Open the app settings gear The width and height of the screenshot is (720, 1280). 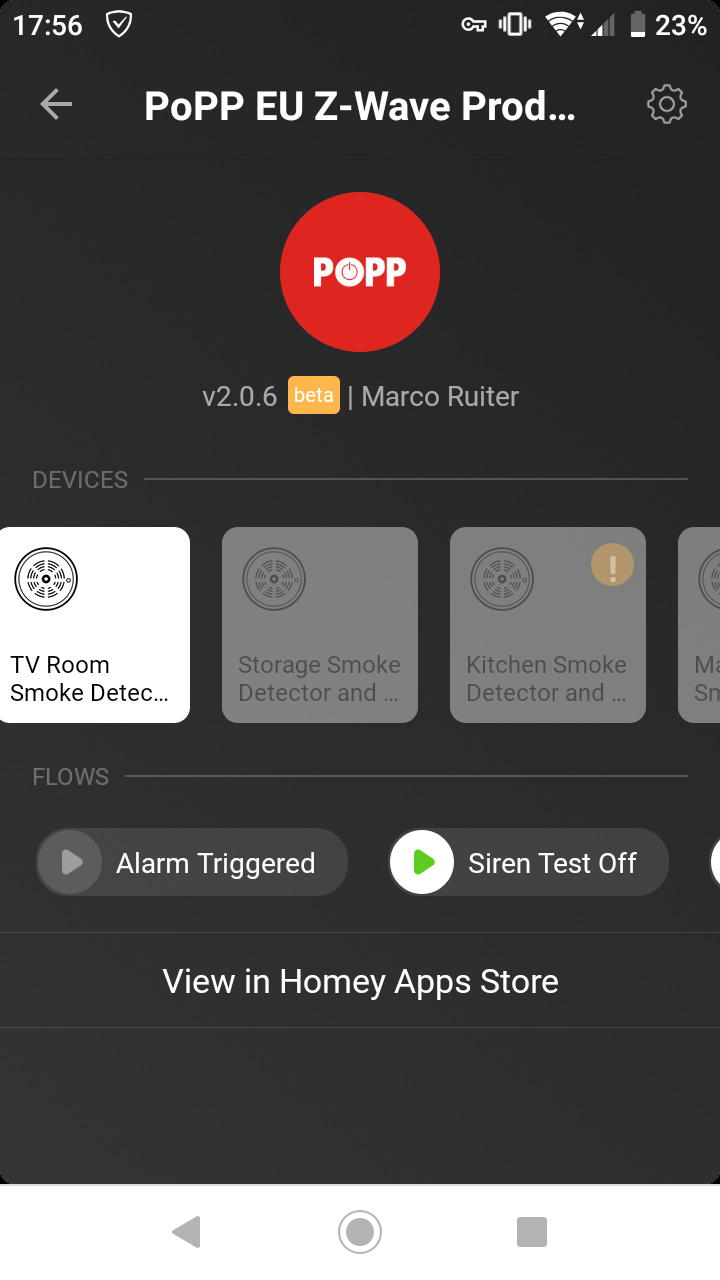coord(666,104)
